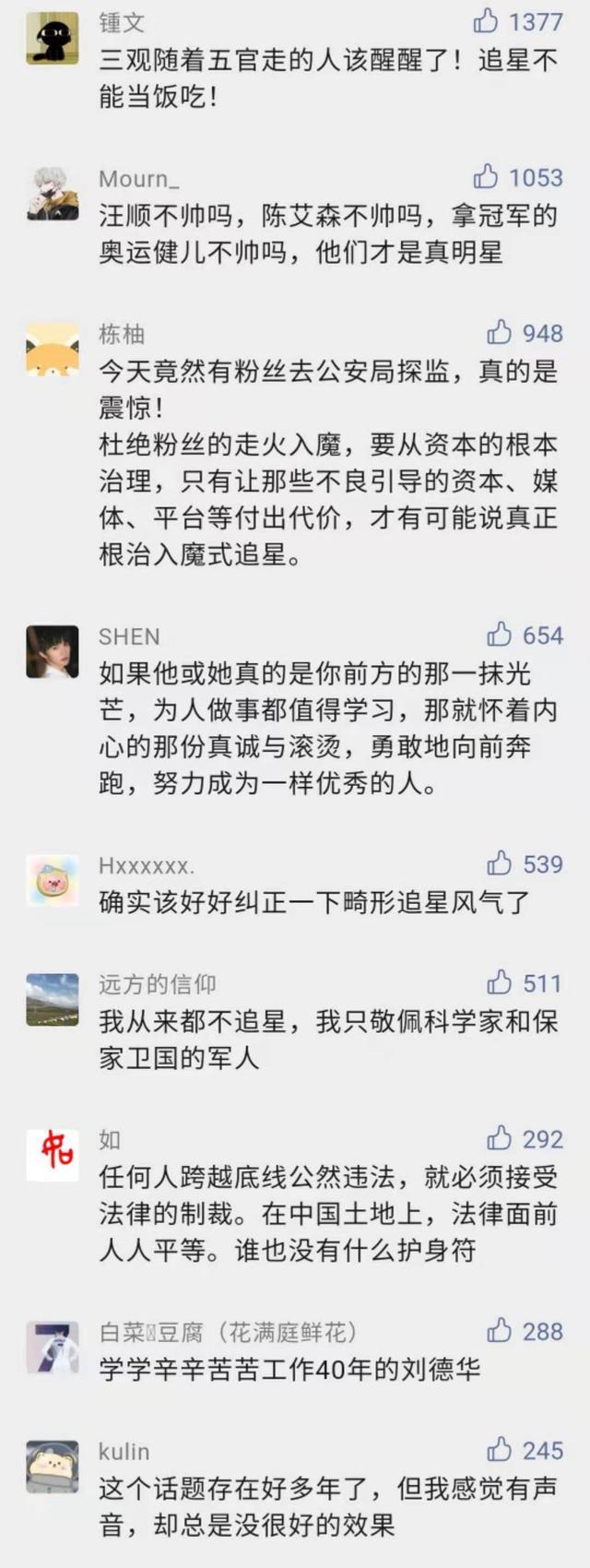Viewport: 590px width, 1568px height.
Task: Like 栋柚's comment about fans
Action: (500, 332)
